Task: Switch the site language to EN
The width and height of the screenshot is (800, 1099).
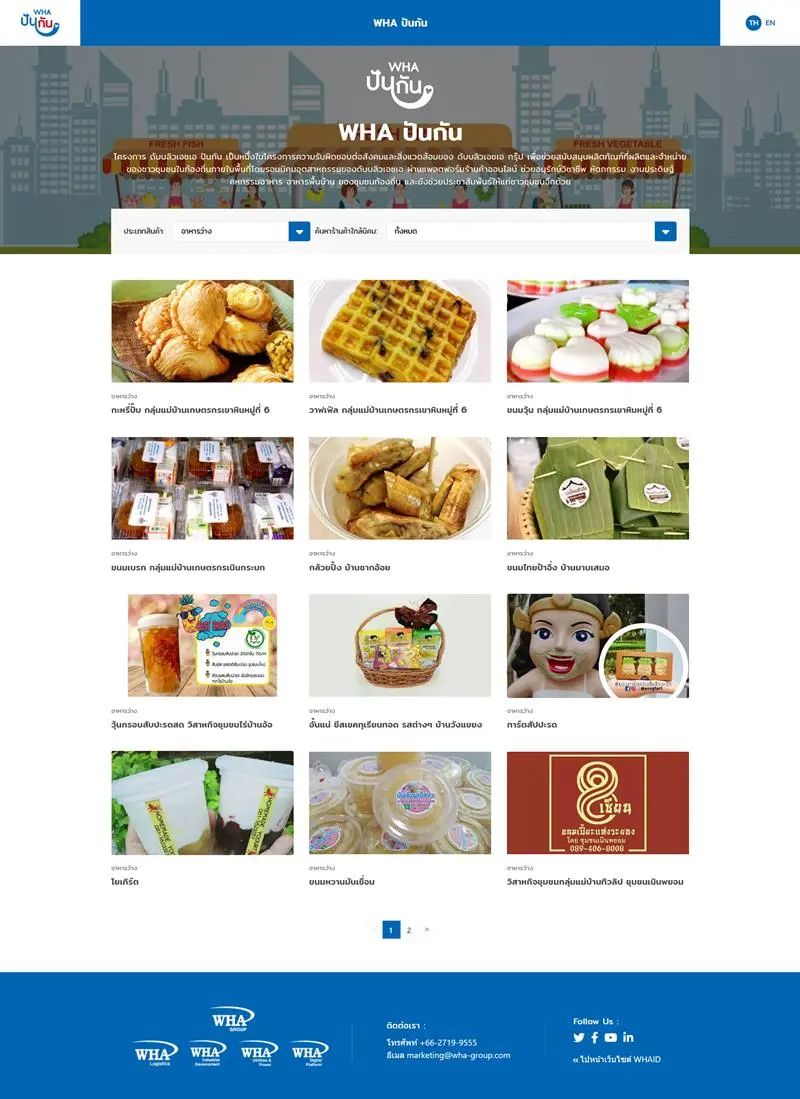Action: pos(770,23)
